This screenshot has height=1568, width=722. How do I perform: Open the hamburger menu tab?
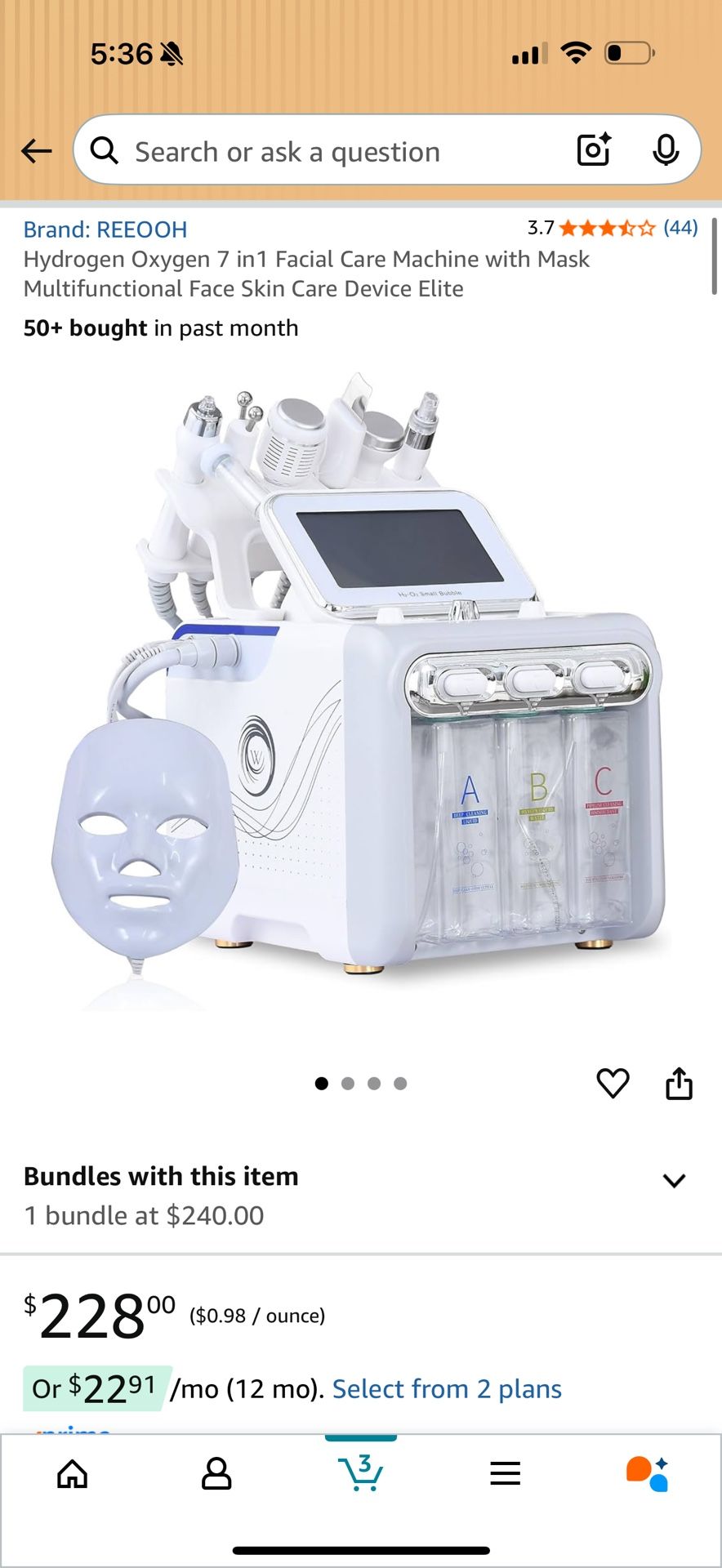point(505,1474)
